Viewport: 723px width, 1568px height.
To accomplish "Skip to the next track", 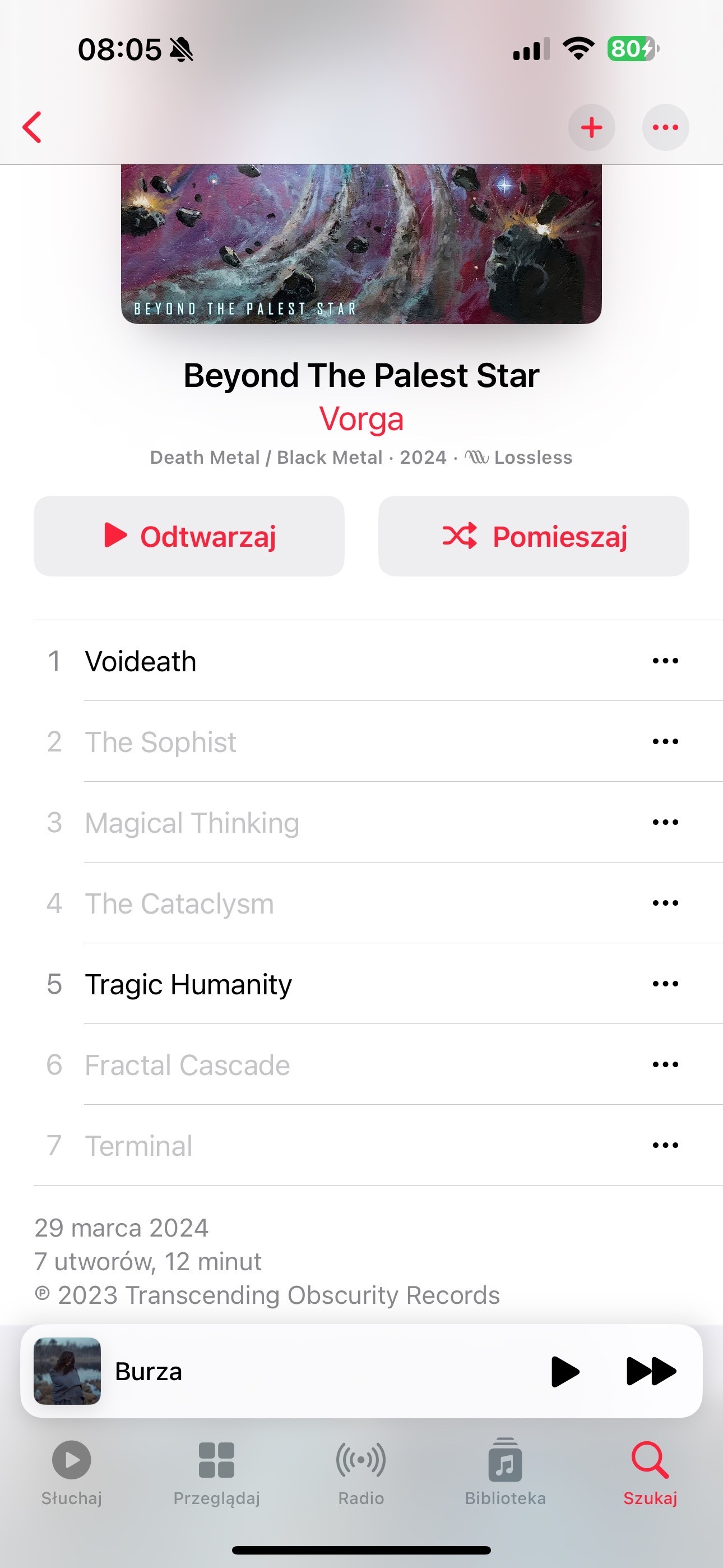I will click(x=651, y=1371).
